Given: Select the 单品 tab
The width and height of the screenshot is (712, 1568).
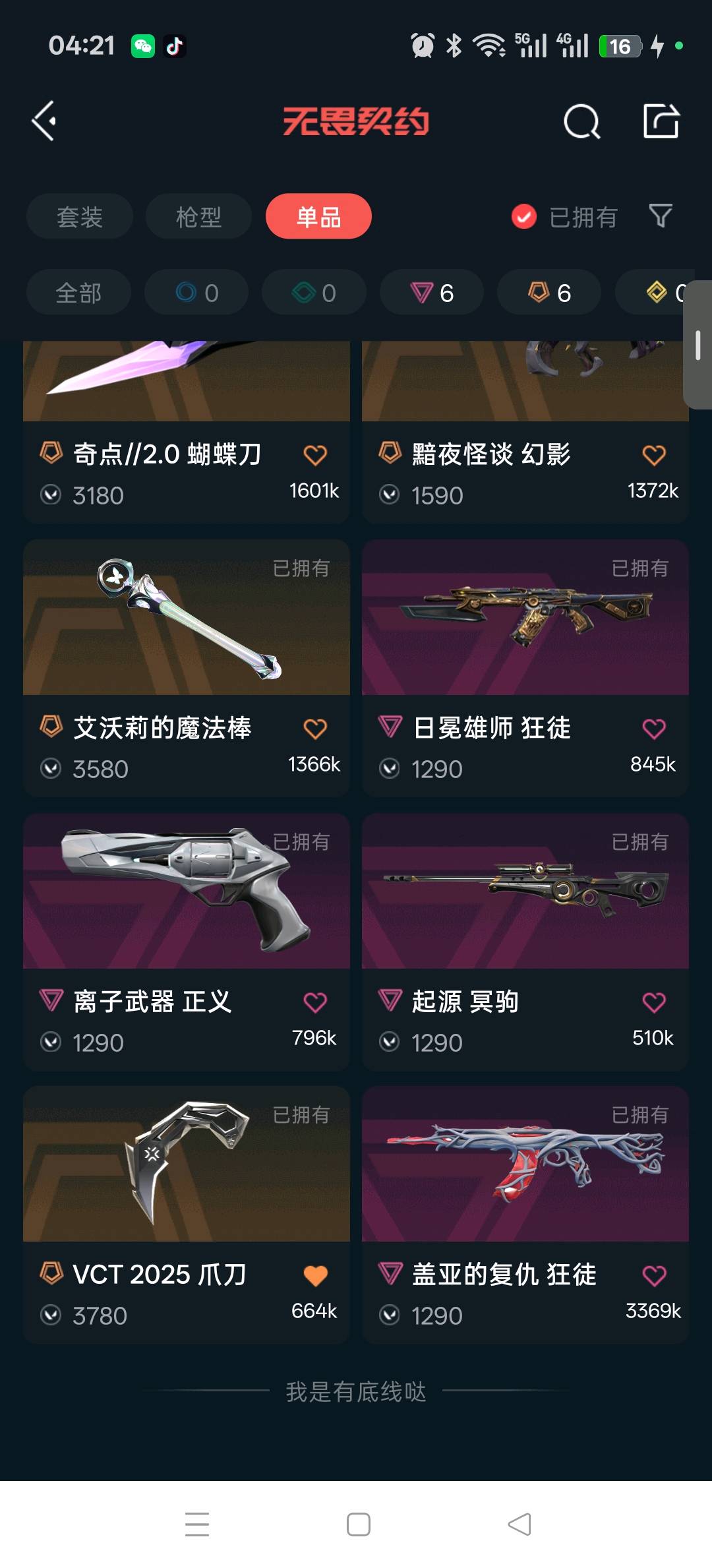Looking at the screenshot, I should [318, 216].
